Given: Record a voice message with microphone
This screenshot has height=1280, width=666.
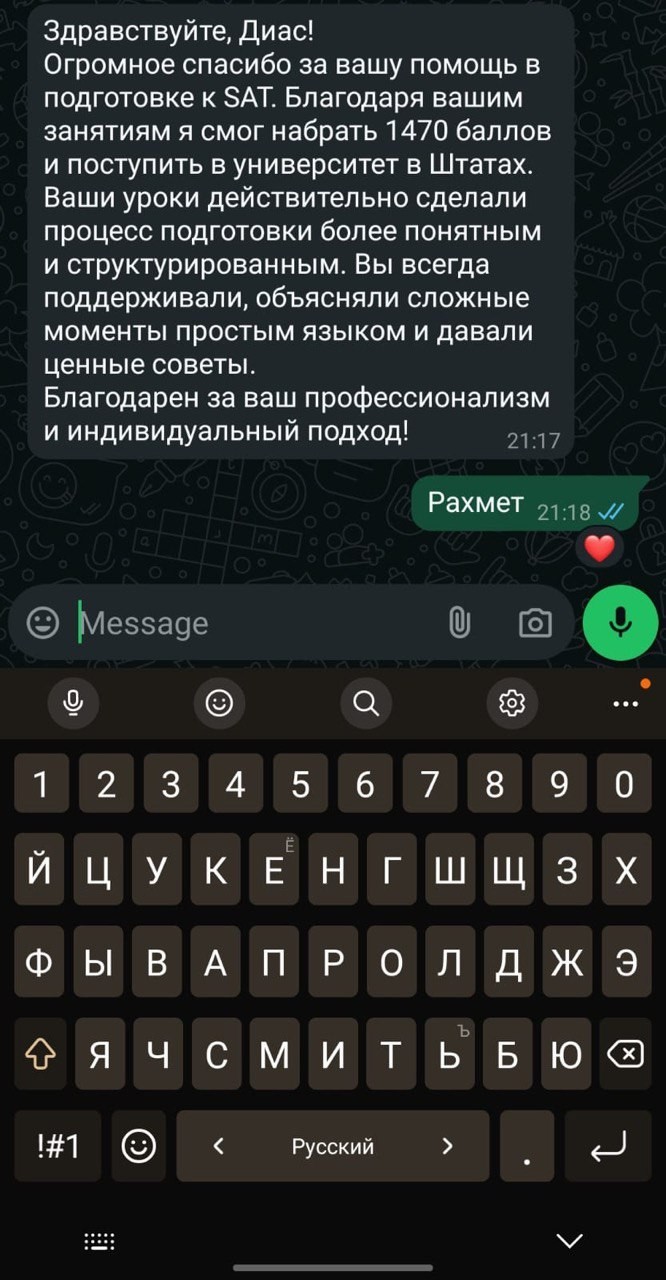Looking at the screenshot, I should [620, 623].
